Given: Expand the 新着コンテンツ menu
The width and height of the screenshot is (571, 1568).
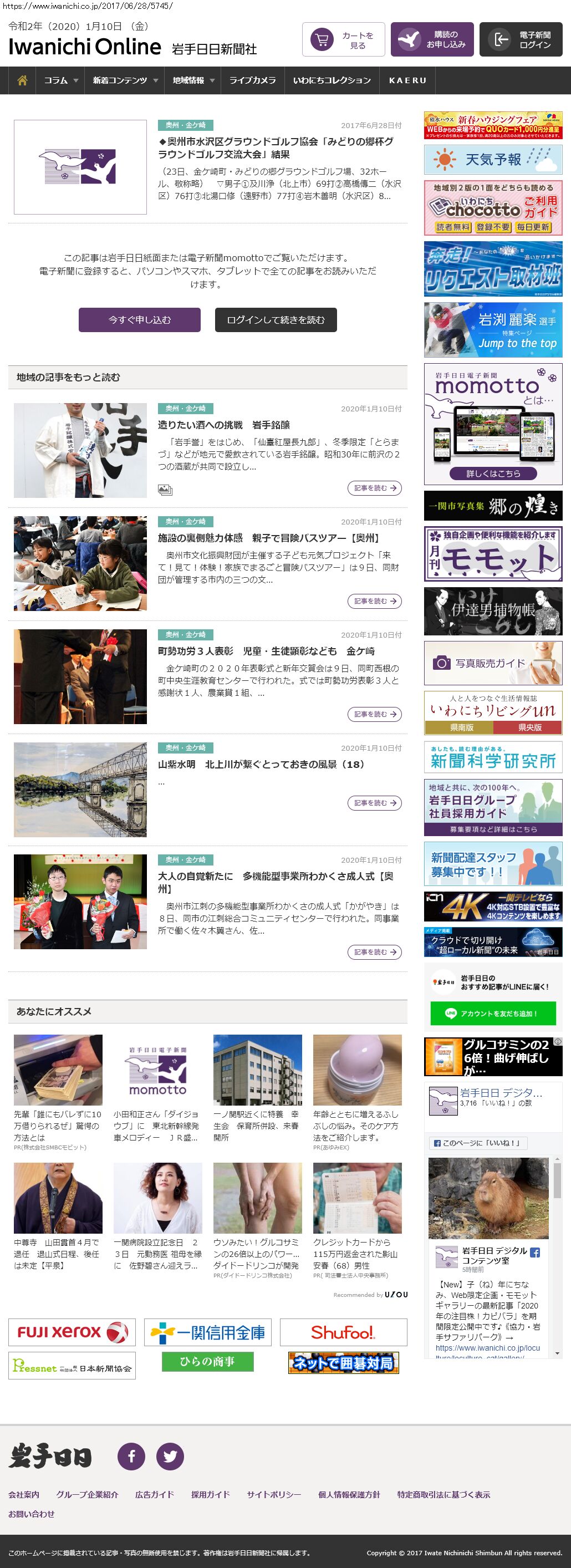Looking at the screenshot, I should [125, 80].
